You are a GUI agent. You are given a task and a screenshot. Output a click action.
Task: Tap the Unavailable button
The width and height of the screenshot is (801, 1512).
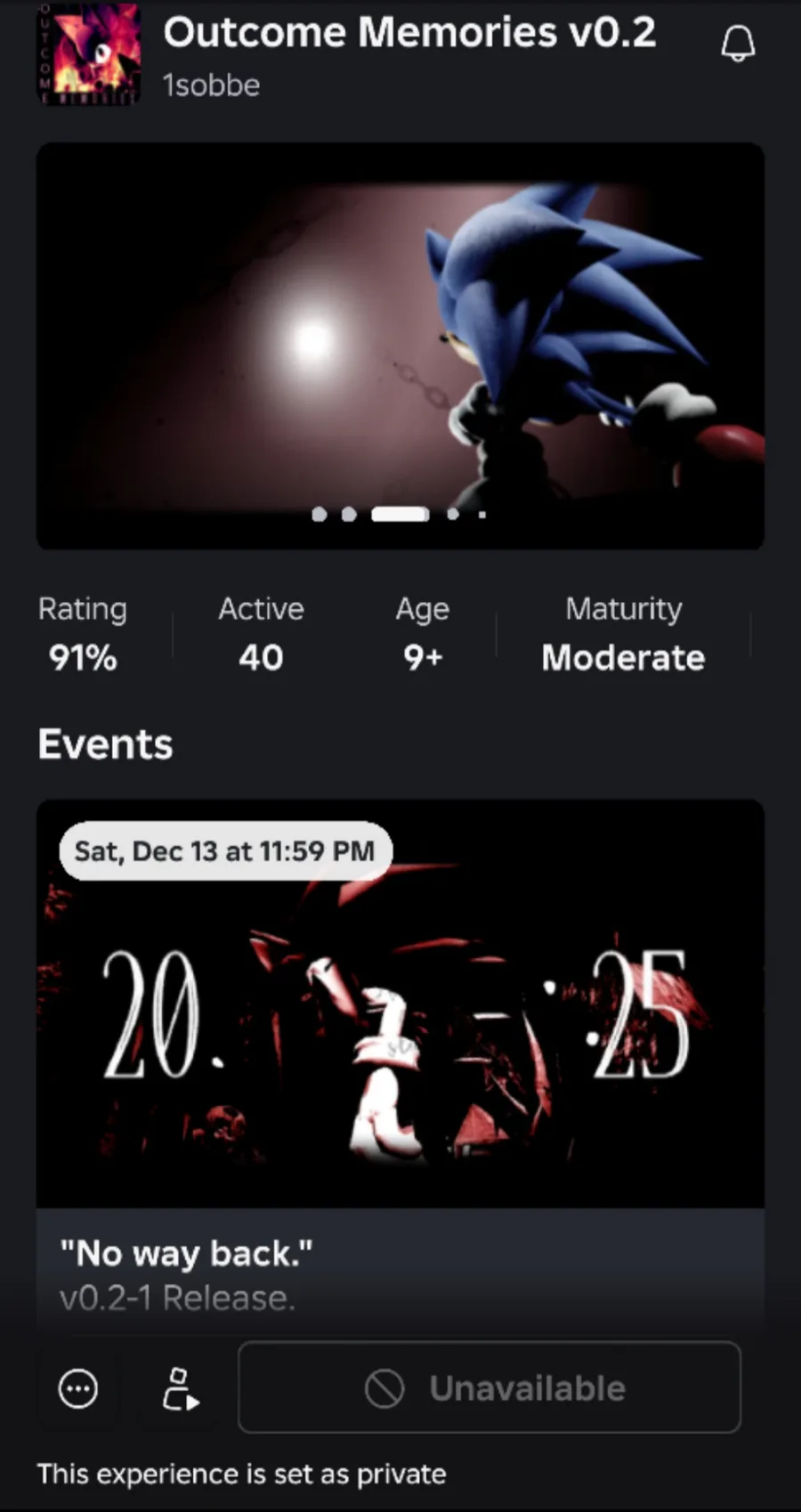tap(489, 1387)
